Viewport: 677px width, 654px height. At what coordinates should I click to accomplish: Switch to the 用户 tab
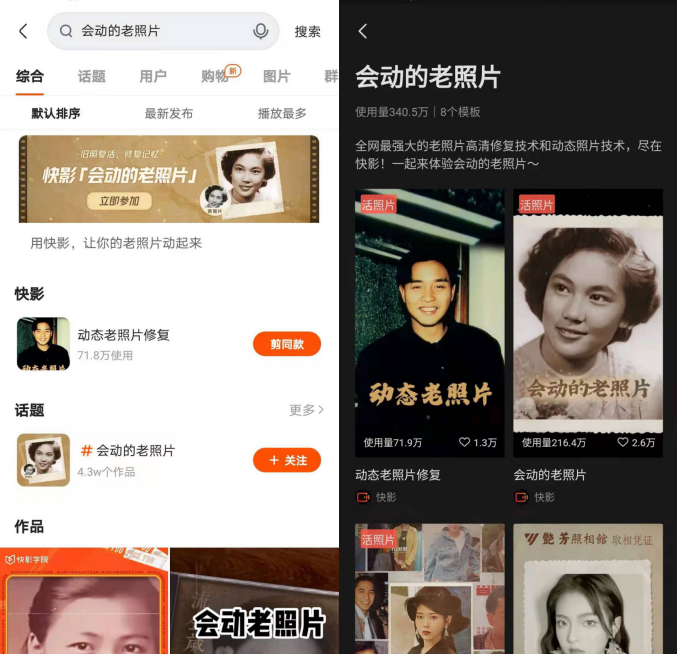point(153,77)
